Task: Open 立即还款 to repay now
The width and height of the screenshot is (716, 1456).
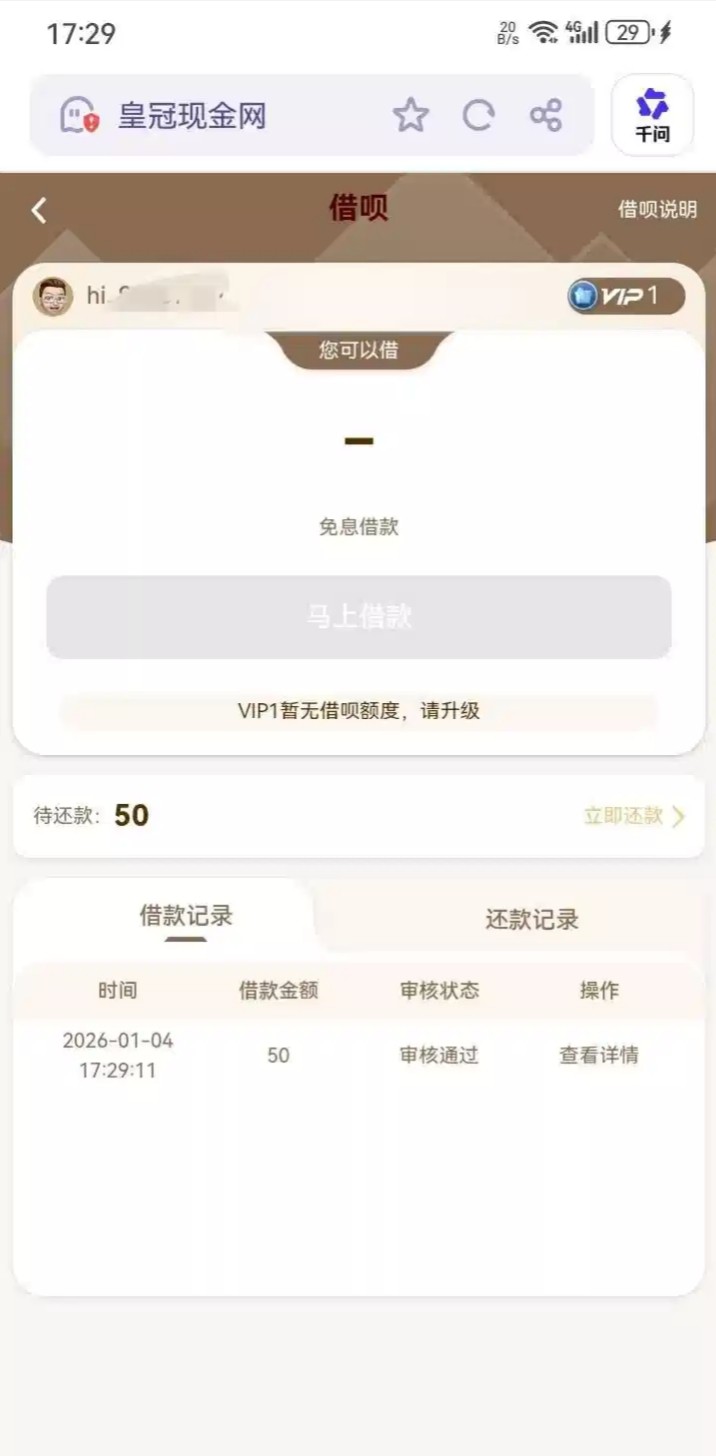Action: [x=634, y=816]
